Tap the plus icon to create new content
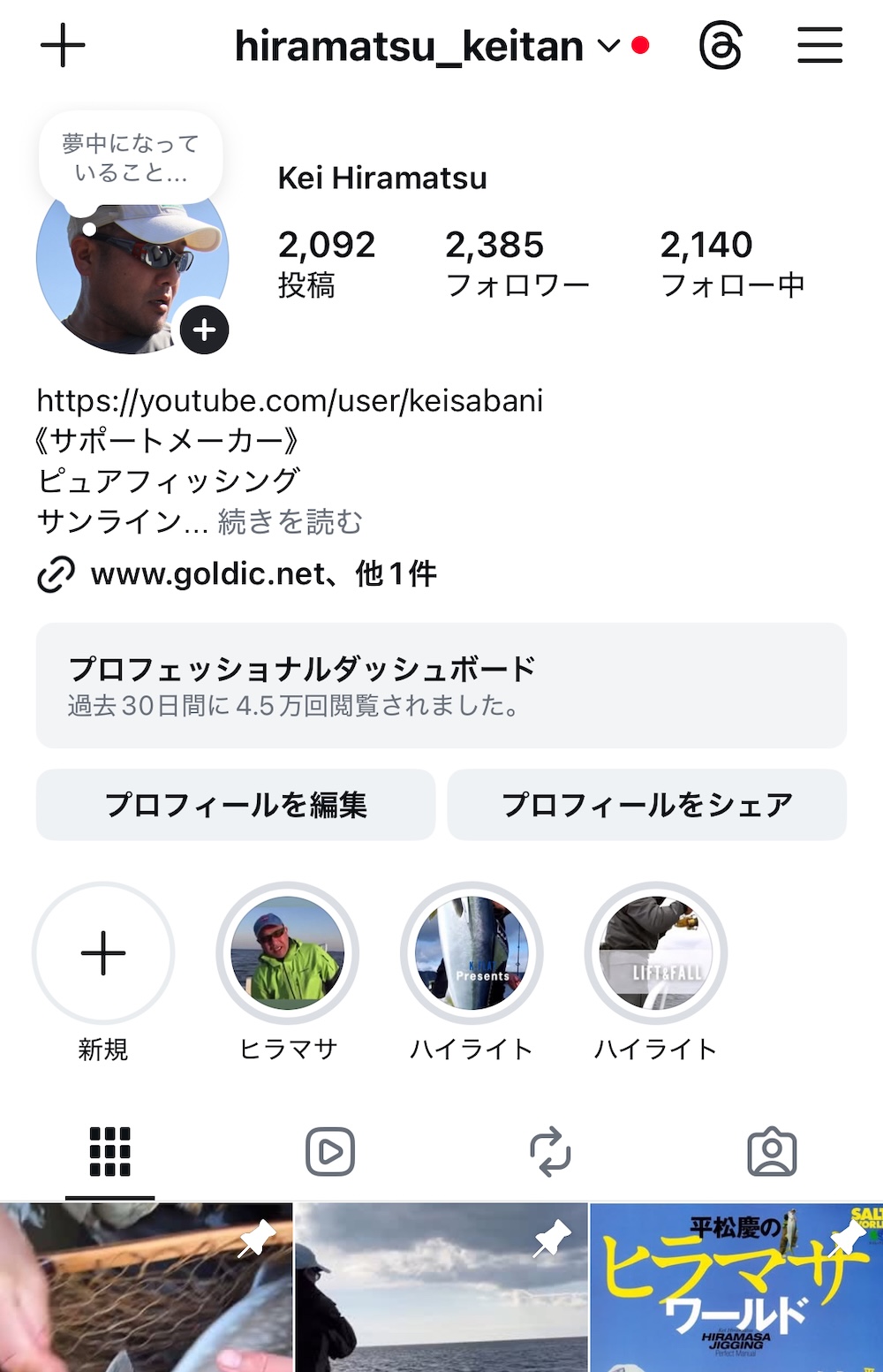The width and height of the screenshot is (883, 1372). (63, 46)
